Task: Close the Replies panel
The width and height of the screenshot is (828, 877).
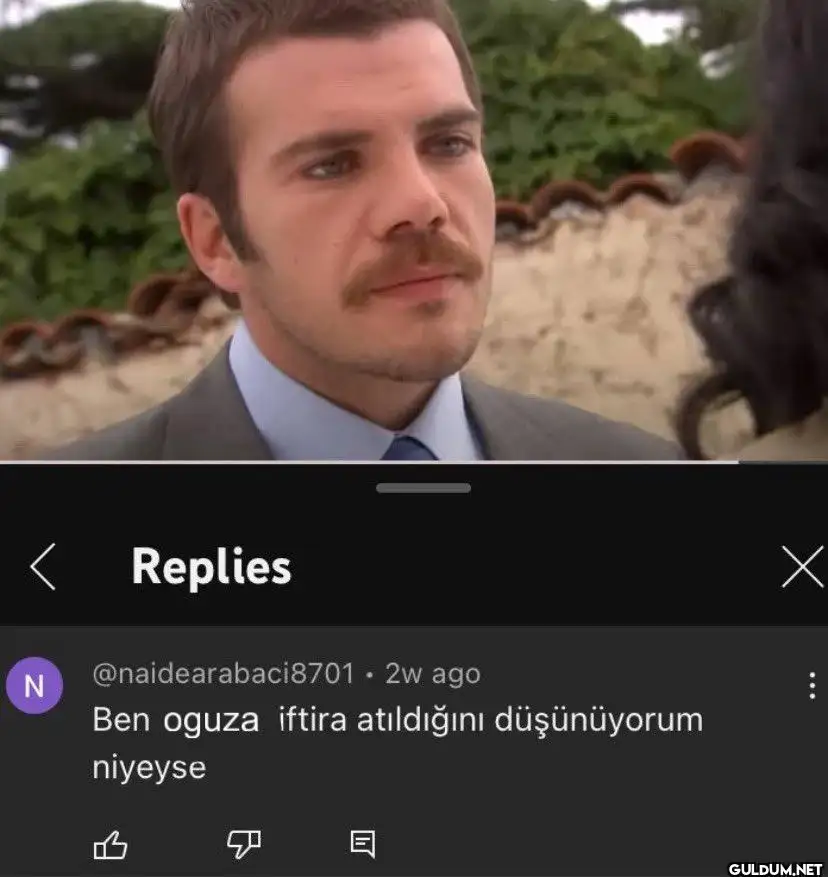Action: [x=801, y=568]
